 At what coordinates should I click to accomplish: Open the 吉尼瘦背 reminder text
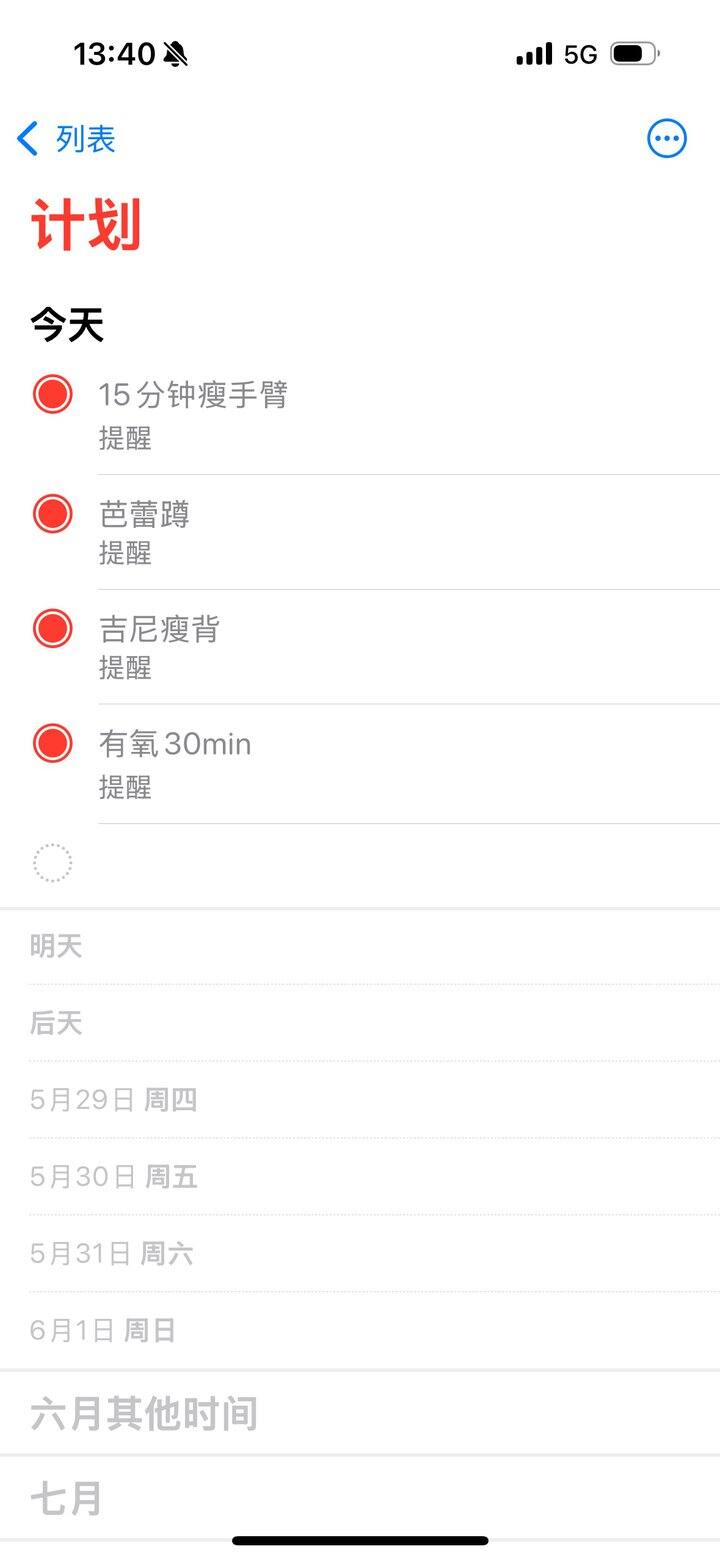159,629
